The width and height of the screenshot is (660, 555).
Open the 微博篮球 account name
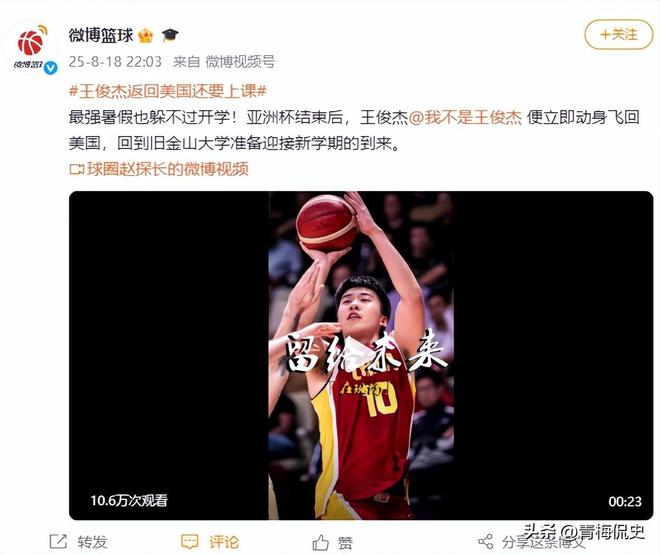pyautogui.click(x=100, y=35)
